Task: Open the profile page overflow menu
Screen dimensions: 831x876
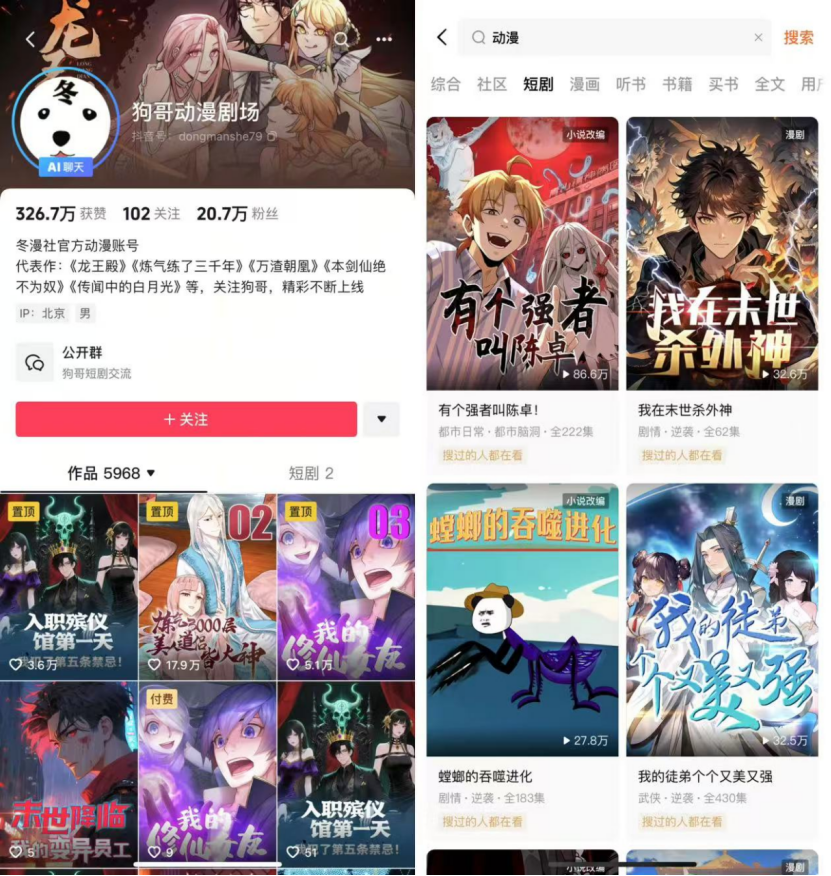Action: pos(384,39)
